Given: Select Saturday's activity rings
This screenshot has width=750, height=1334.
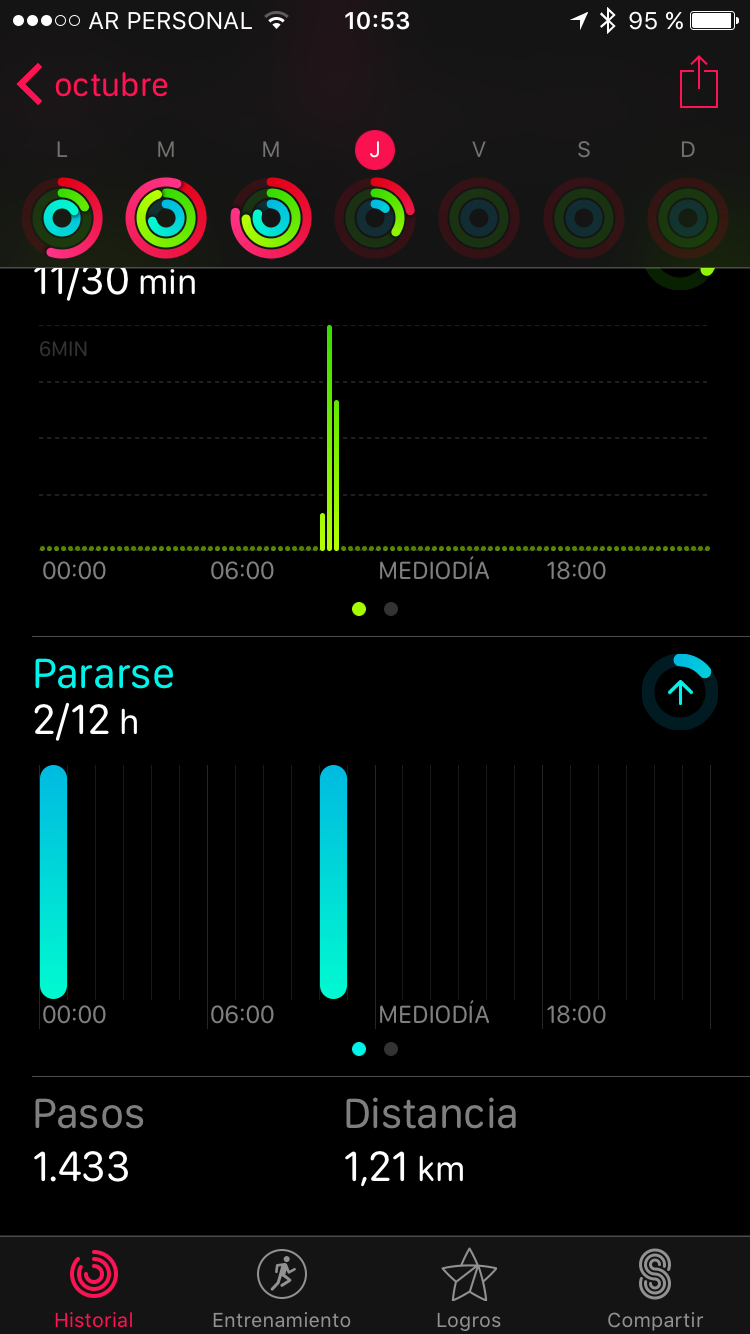Looking at the screenshot, I should (584, 218).
